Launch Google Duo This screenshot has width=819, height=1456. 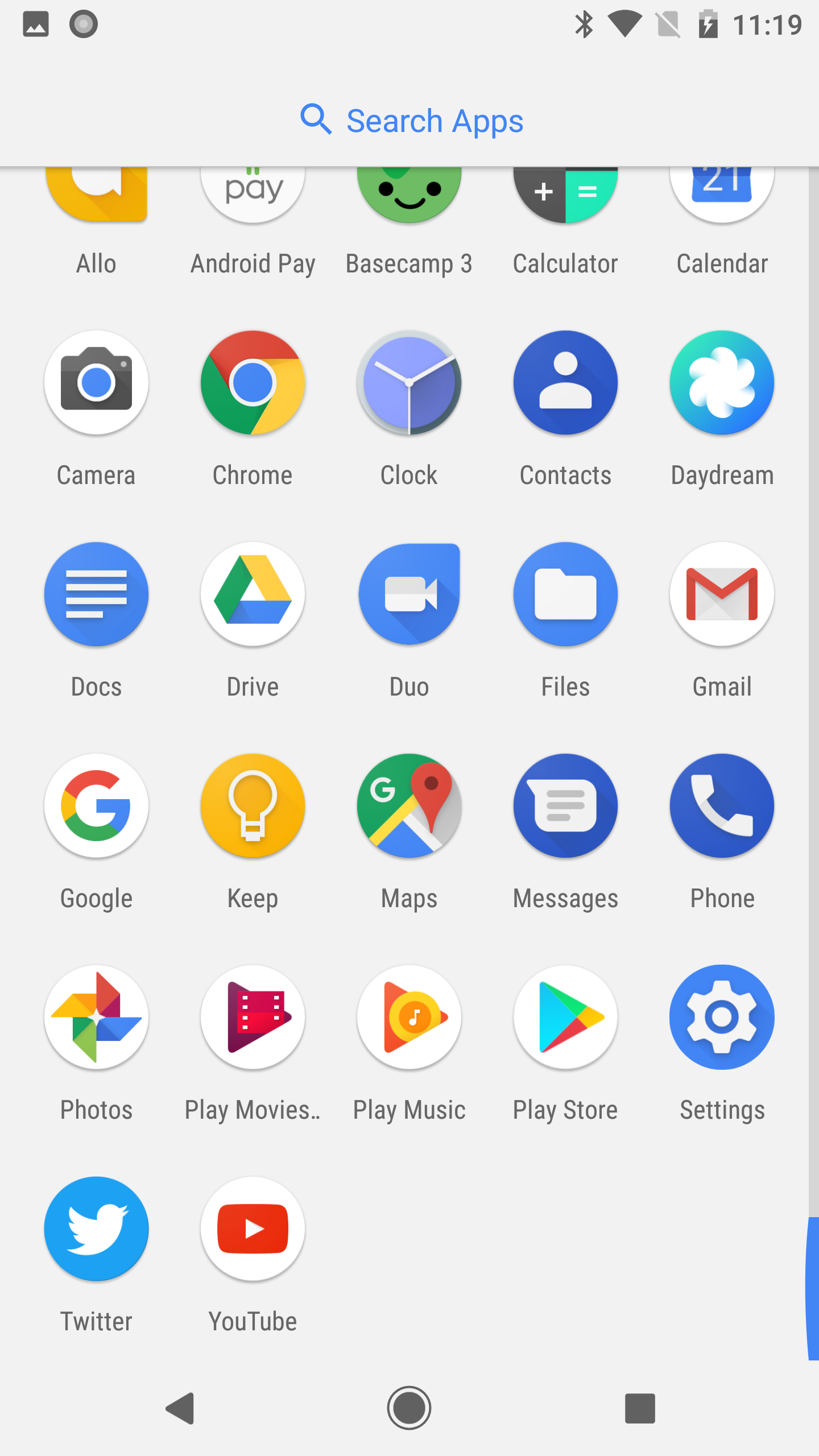[408, 594]
